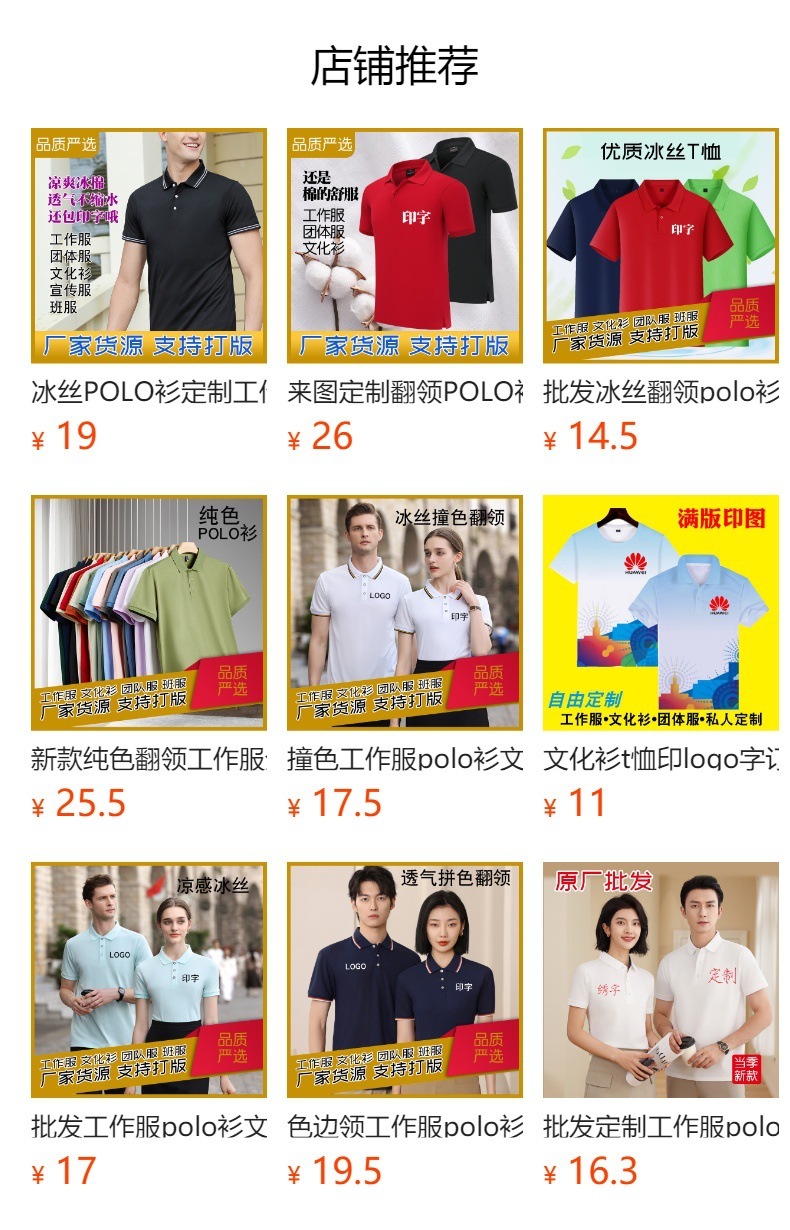This screenshot has height=1230, width=790.
Task: View the ¥11 文化衫t恤印logo product
Action: click(661, 613)
